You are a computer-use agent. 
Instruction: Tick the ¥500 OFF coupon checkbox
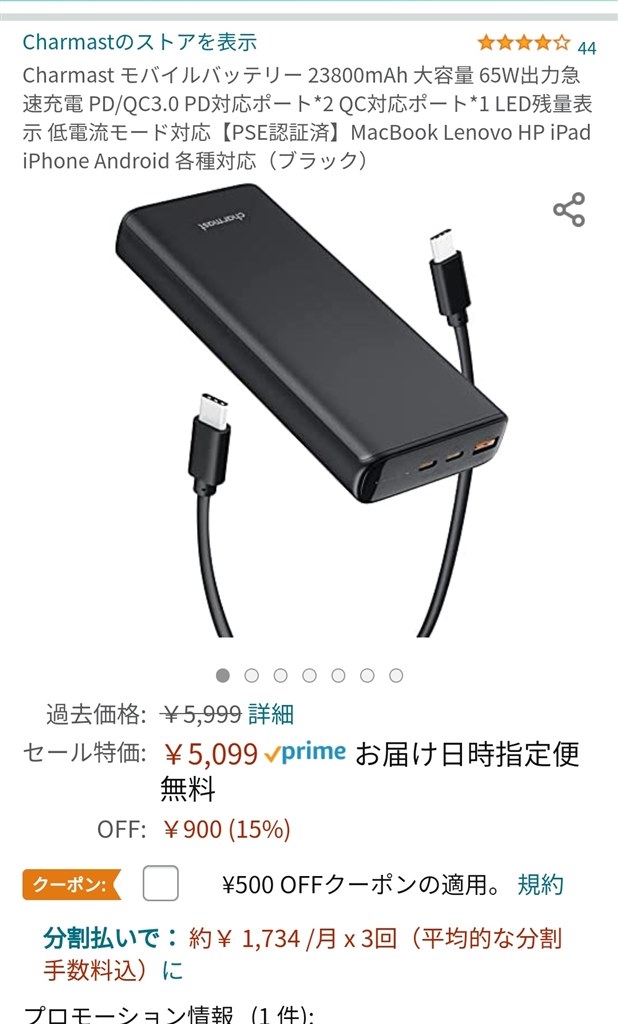pos(161,883)
